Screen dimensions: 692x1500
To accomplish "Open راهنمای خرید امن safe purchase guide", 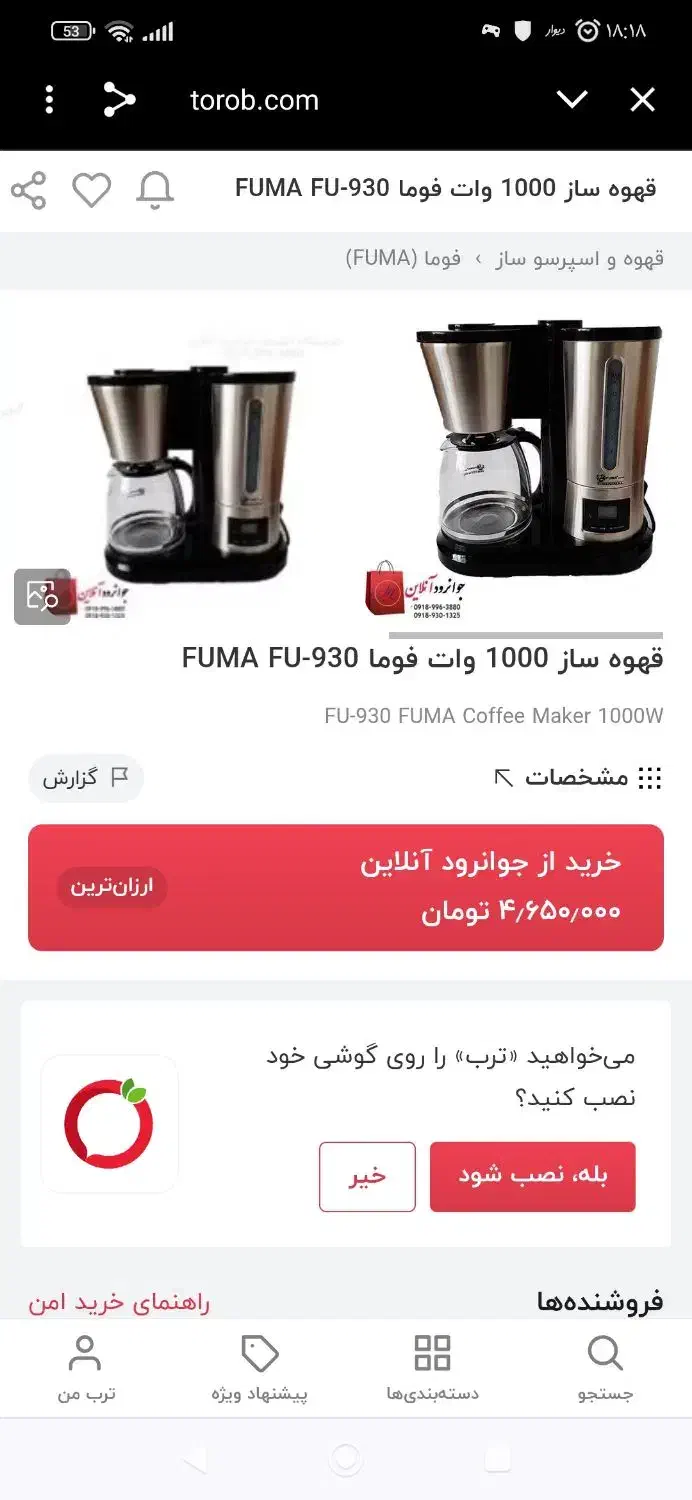I will 119,1302.
